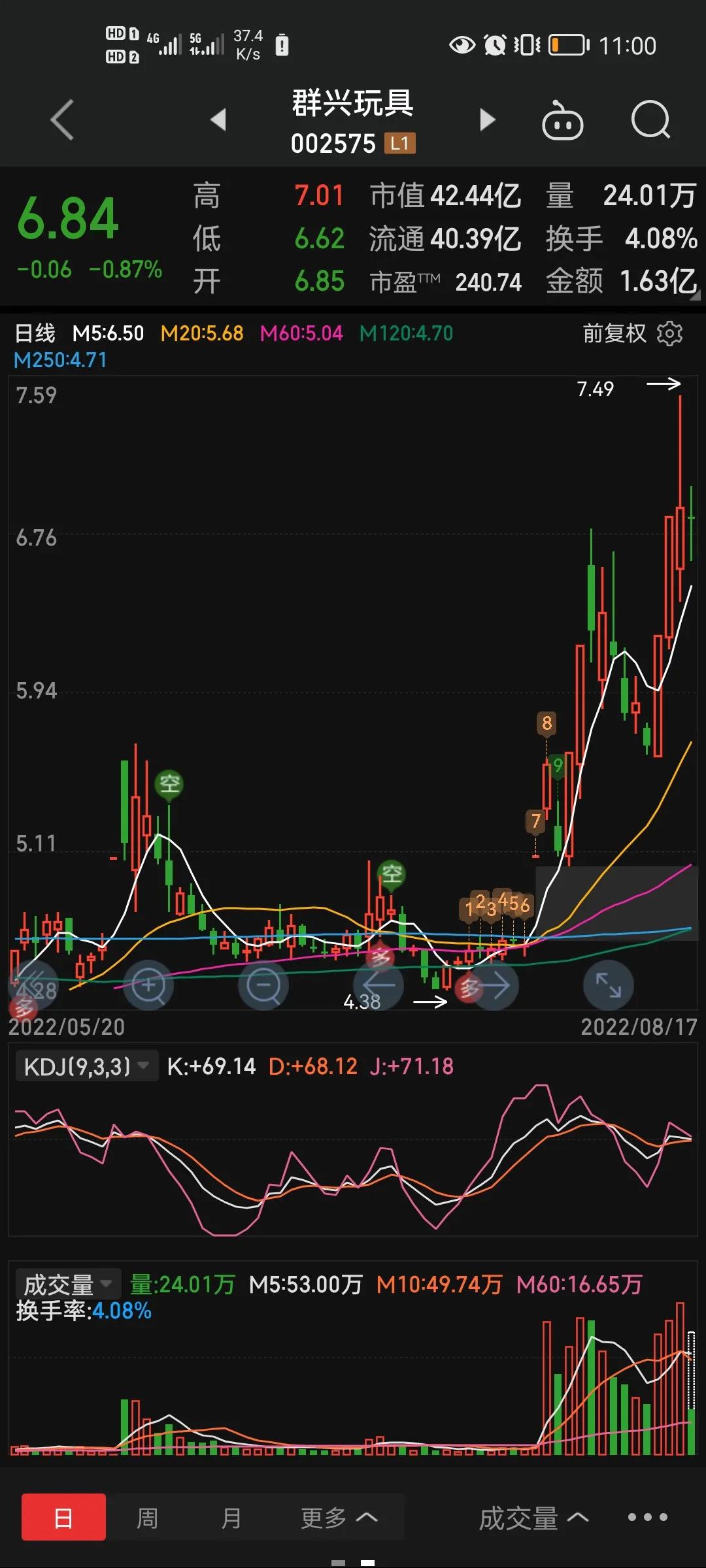
Task: Toggle 前复权 price adjustment mode
Action: [x=615, y=334]
